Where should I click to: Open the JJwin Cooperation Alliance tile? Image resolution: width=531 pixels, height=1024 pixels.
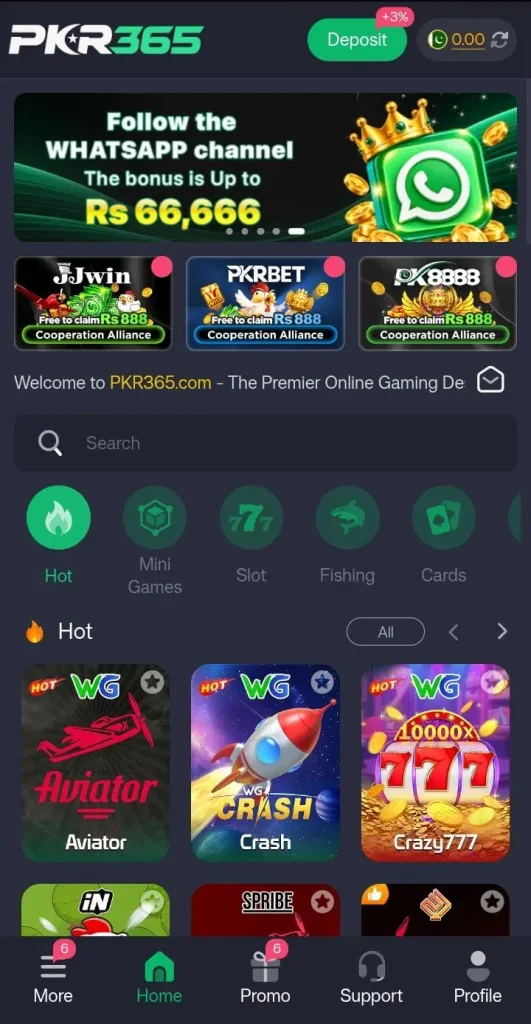[93, 303]
